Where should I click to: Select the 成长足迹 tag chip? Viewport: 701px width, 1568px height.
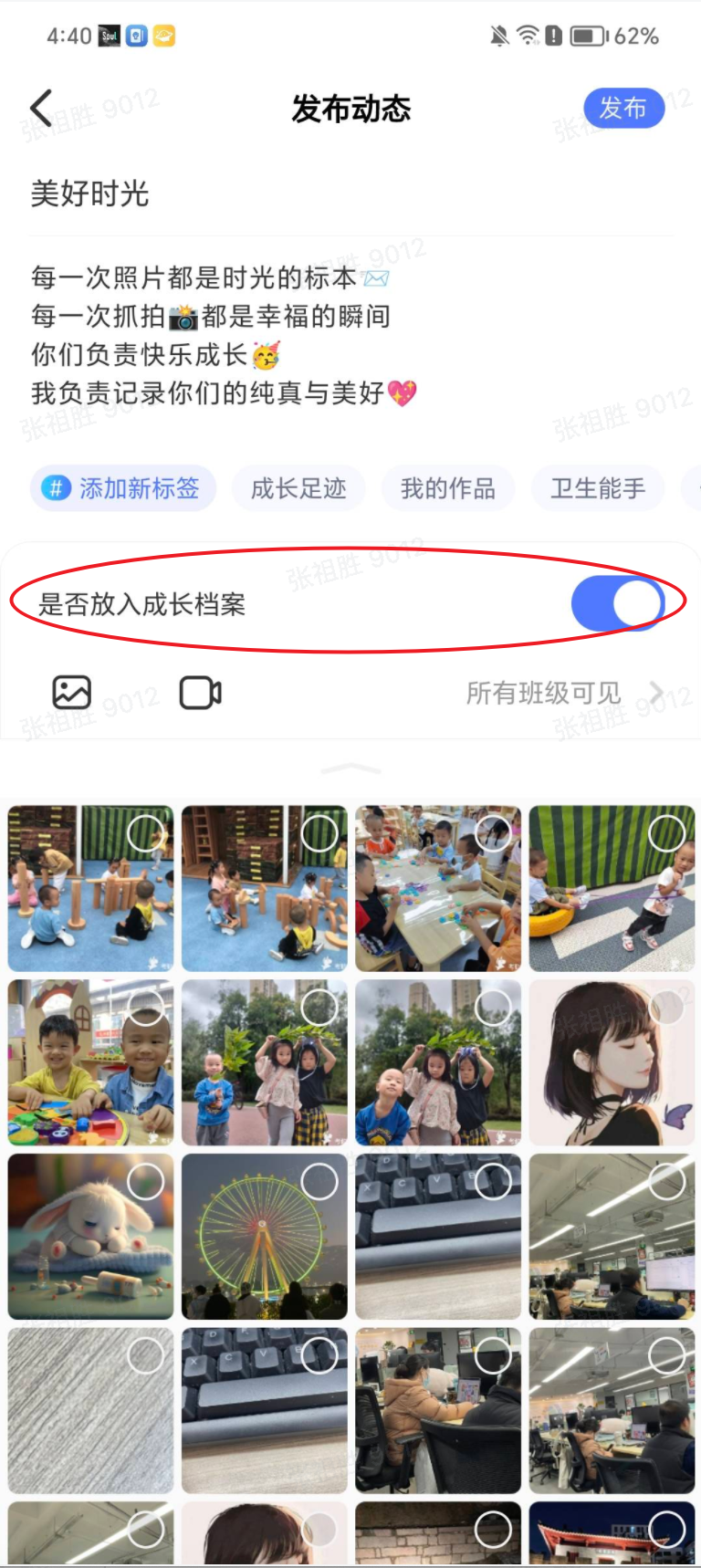point(298,488)
